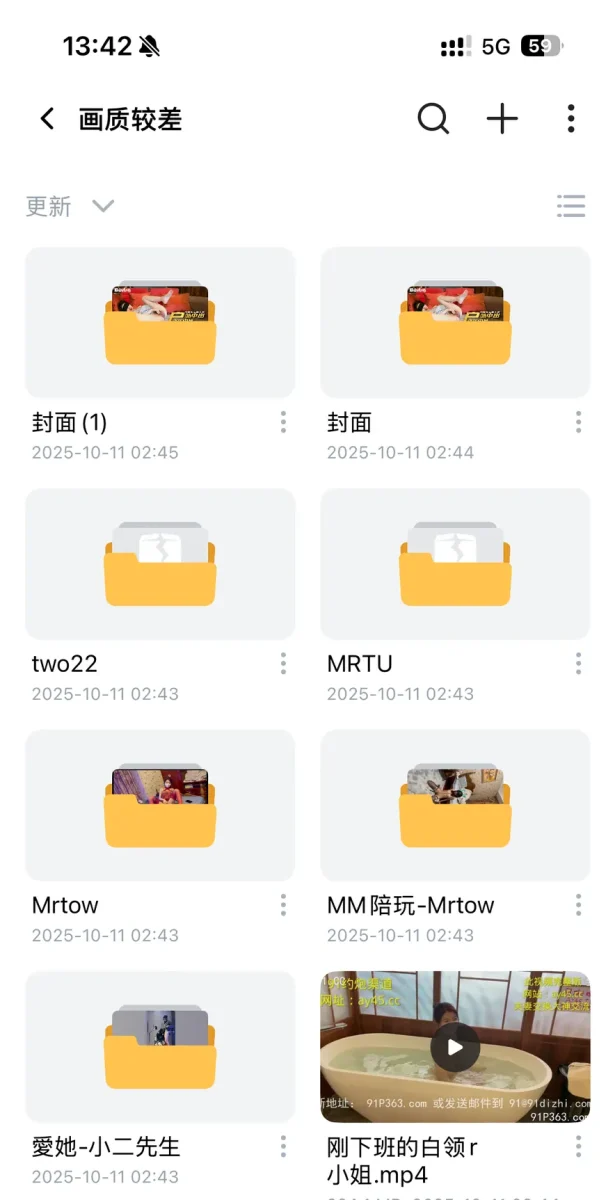Image resolution: width=615 pixels, height=1200 pixels.
Task: Open the MRTU folder
Action: (x=455, y=564)
